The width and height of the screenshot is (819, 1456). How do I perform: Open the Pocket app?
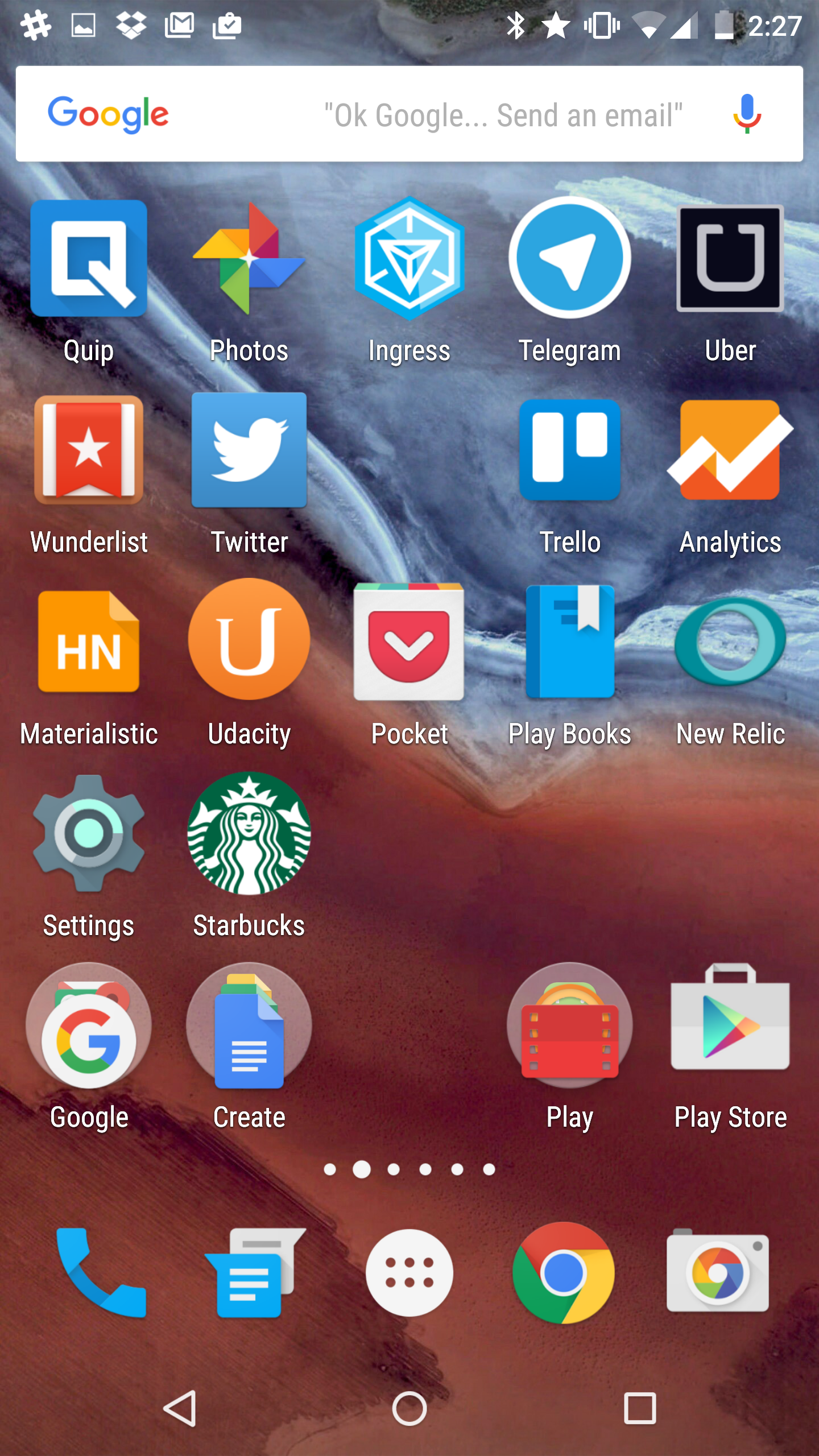[x=409, y=642]
